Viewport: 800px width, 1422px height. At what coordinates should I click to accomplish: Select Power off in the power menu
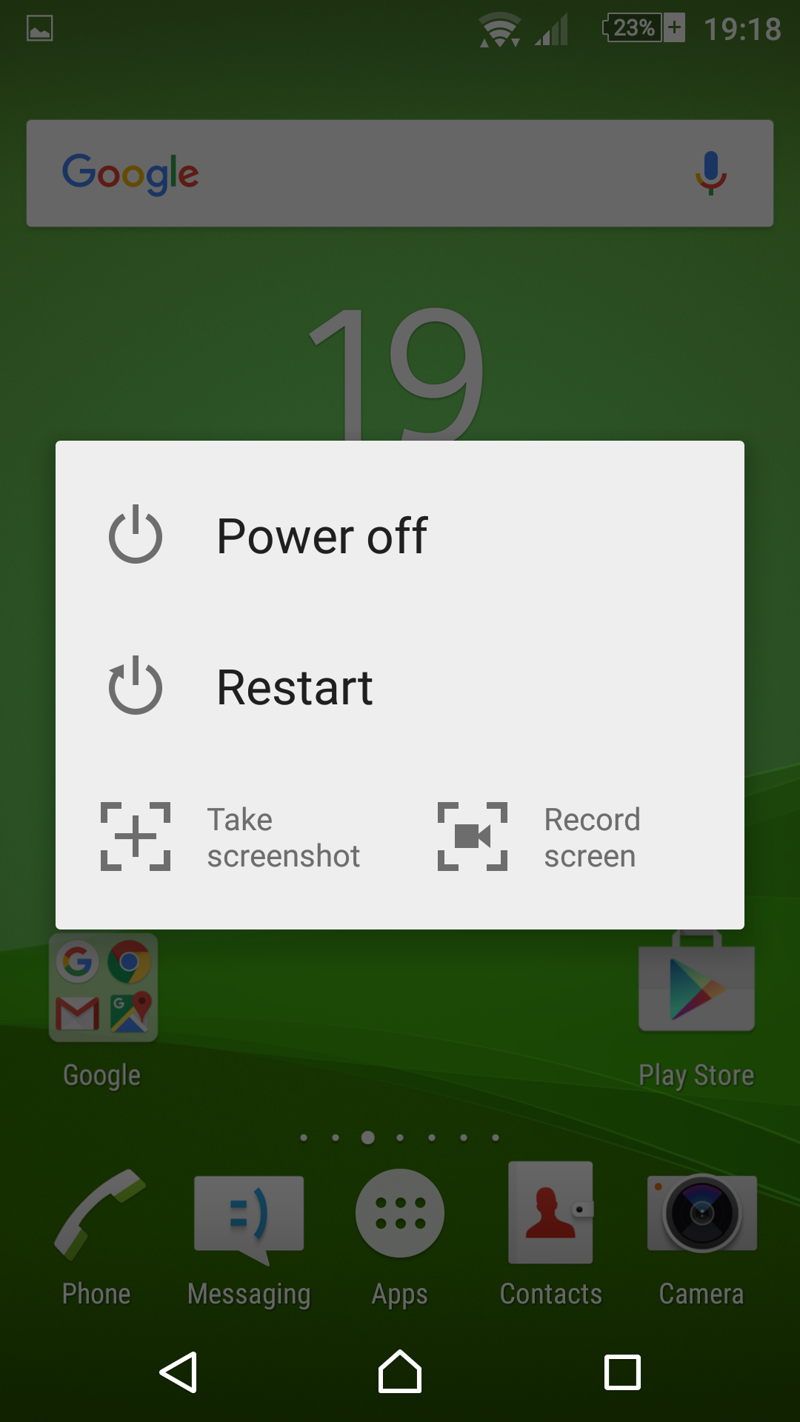click(320, 536)
